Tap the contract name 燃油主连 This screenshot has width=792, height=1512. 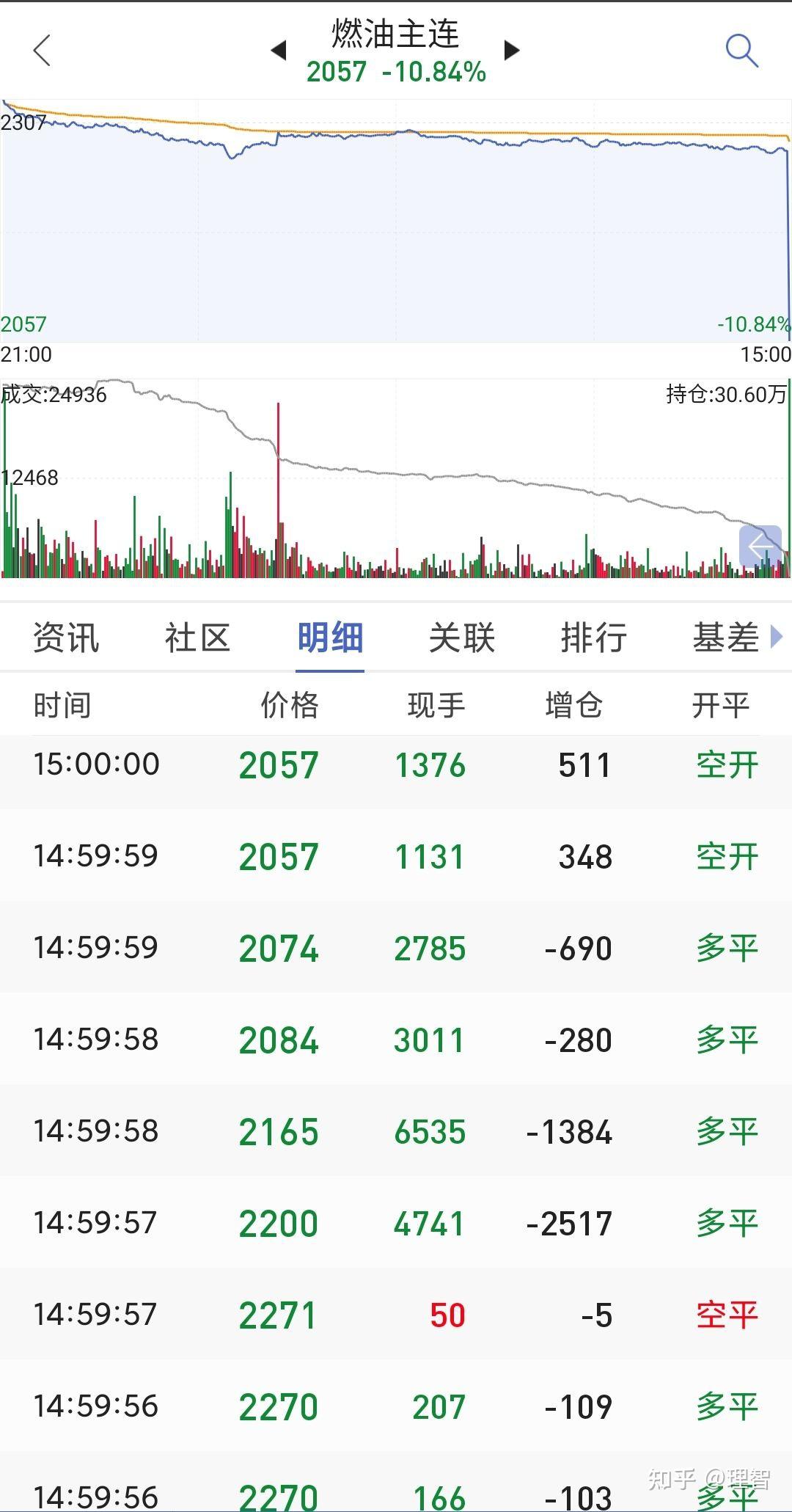click(396, 35)
